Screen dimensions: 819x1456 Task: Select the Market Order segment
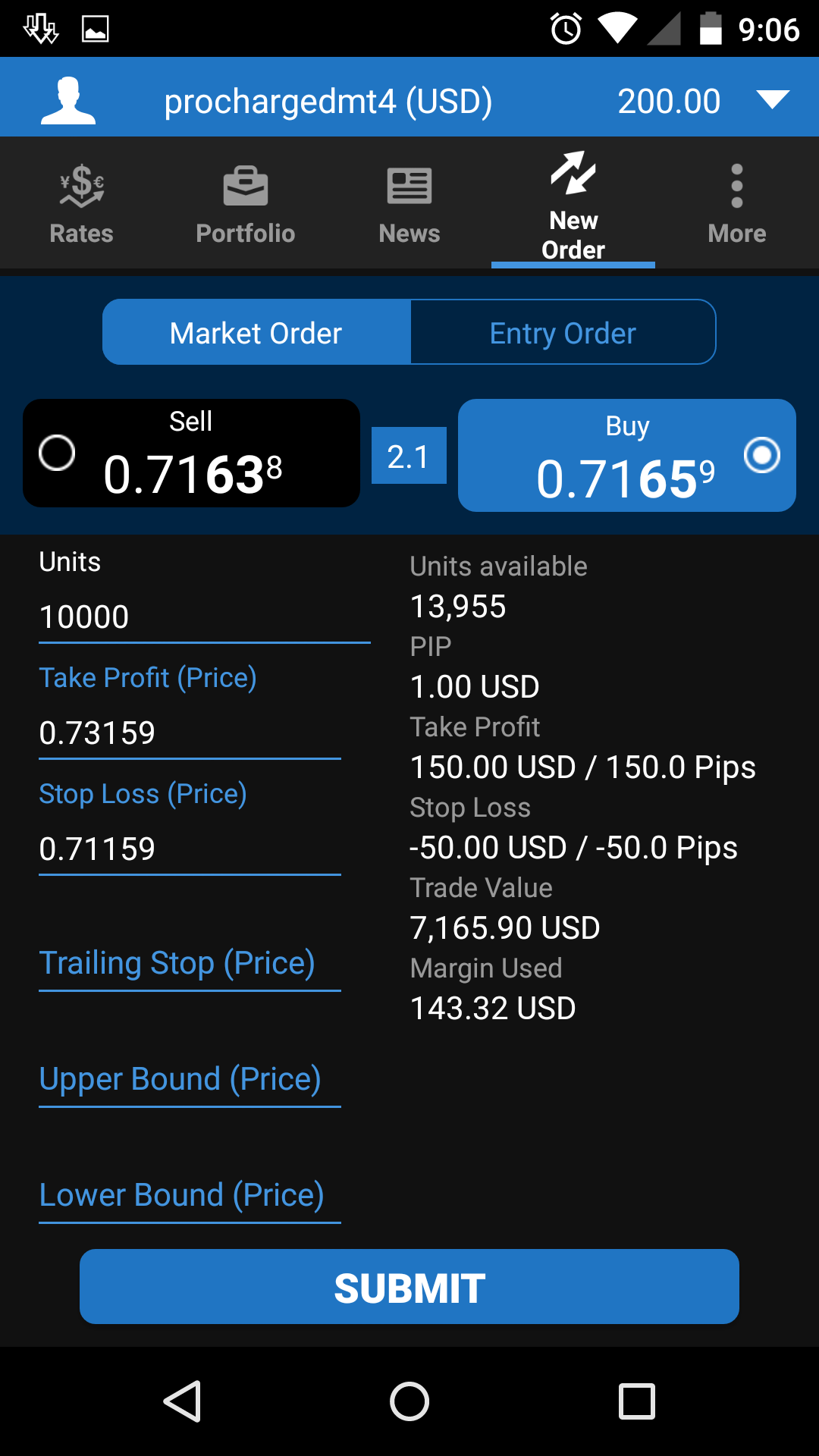[x=256, y=333]
